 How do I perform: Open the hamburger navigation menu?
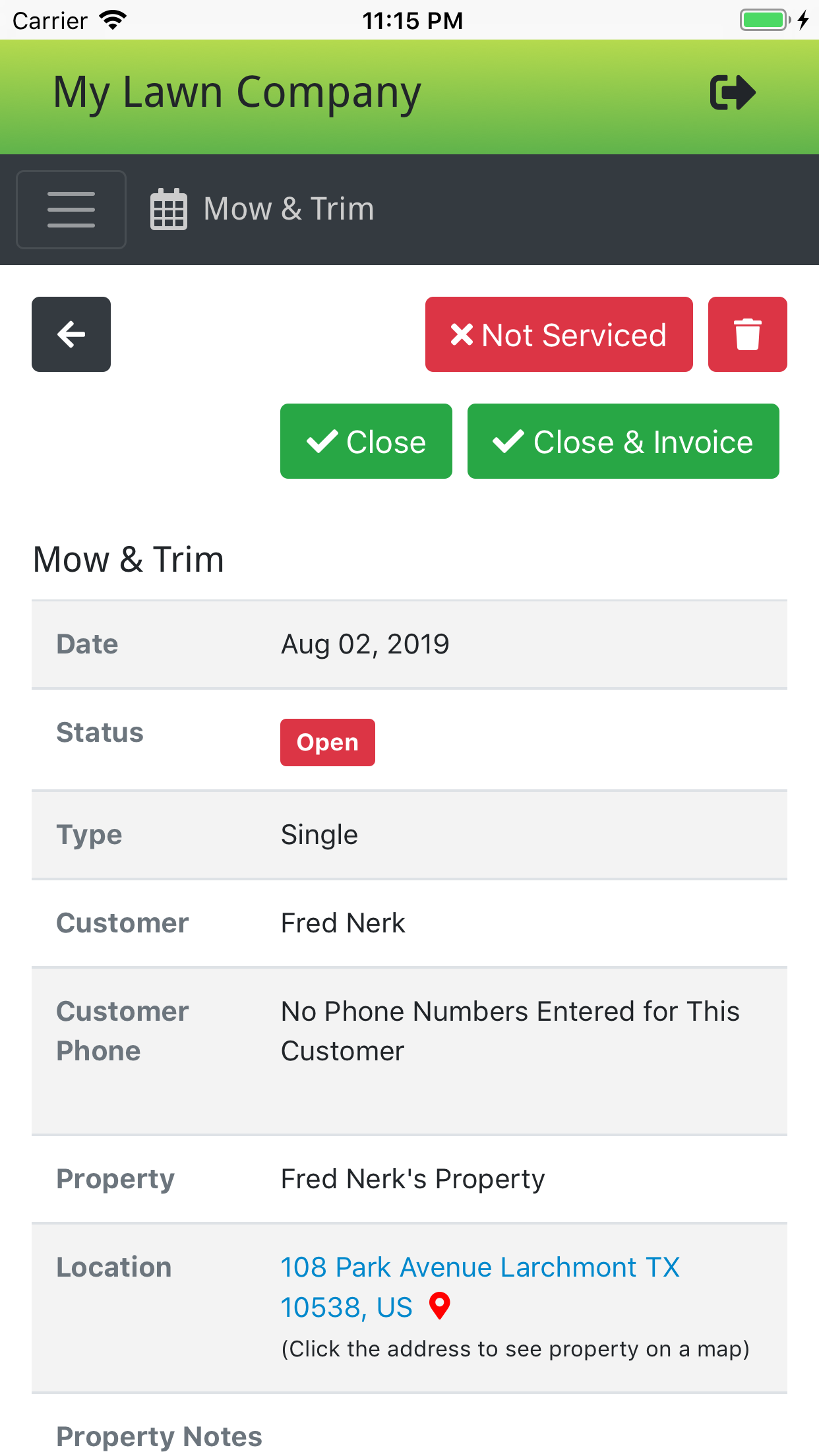pos(71,210)
